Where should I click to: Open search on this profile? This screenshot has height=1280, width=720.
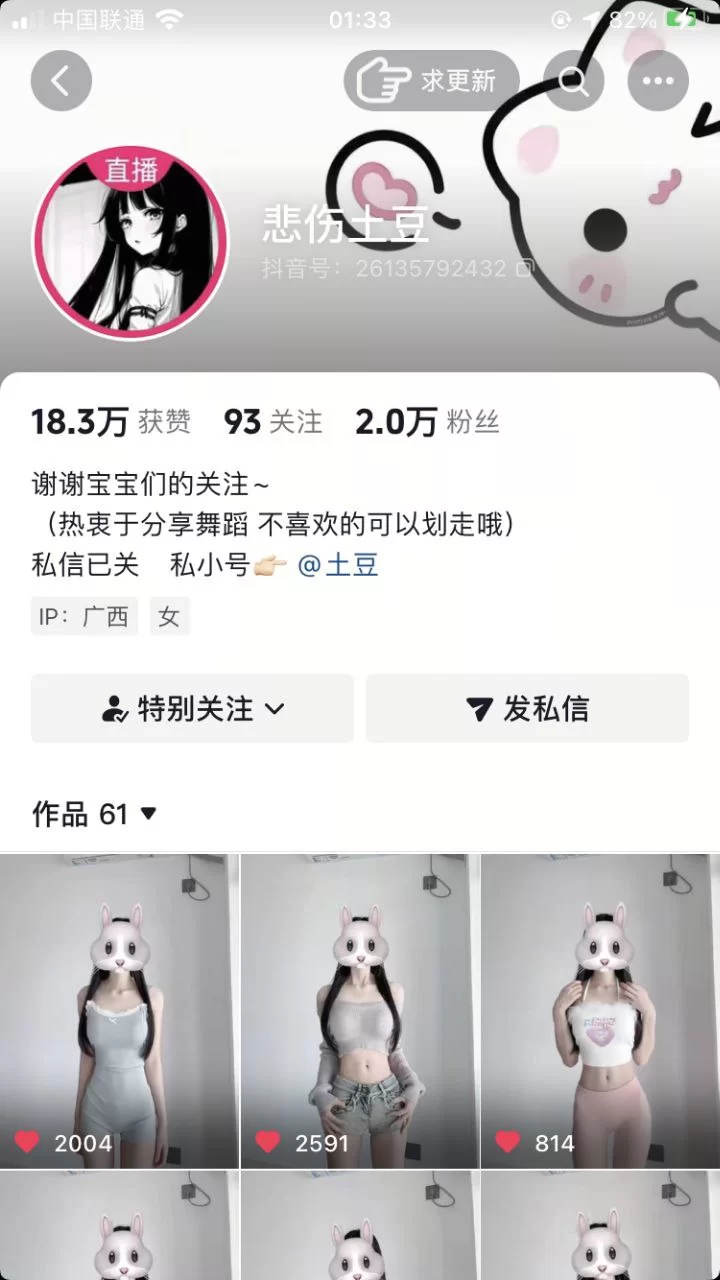(x=574, y=81)
